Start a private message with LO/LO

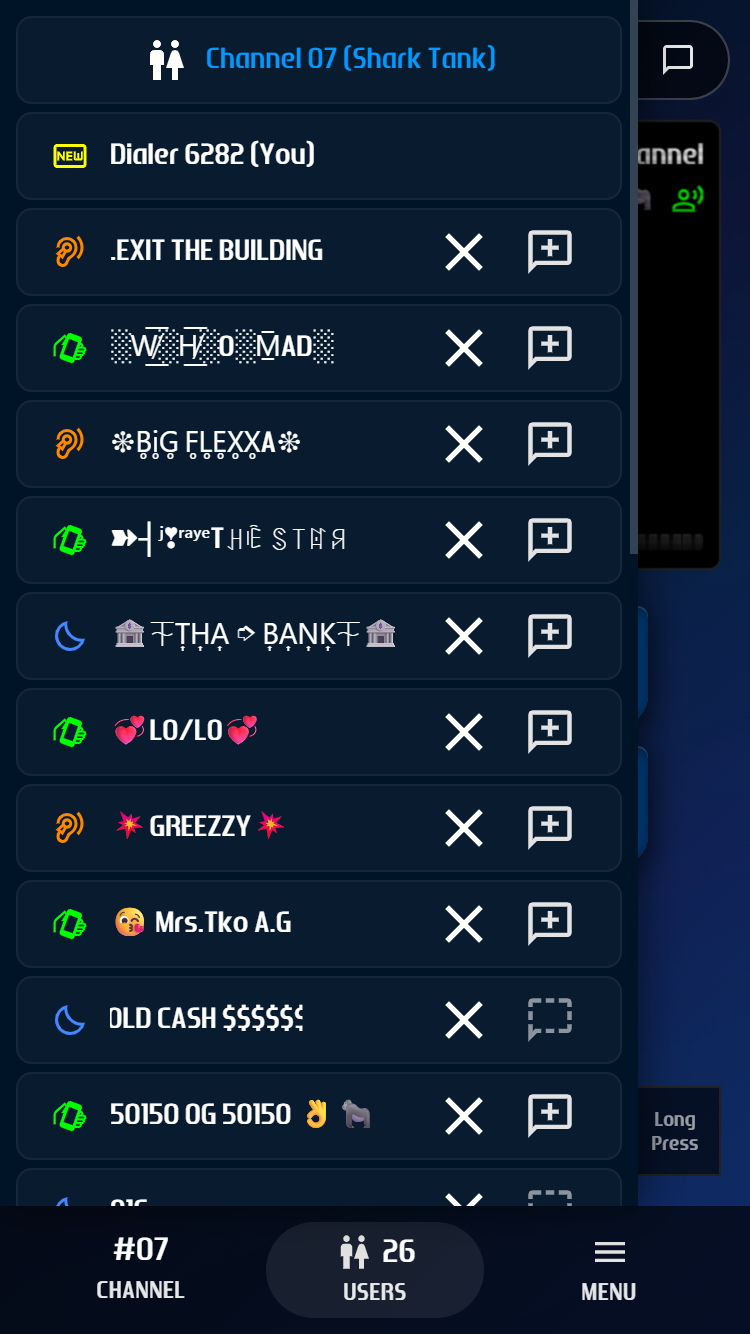[550, 732]
